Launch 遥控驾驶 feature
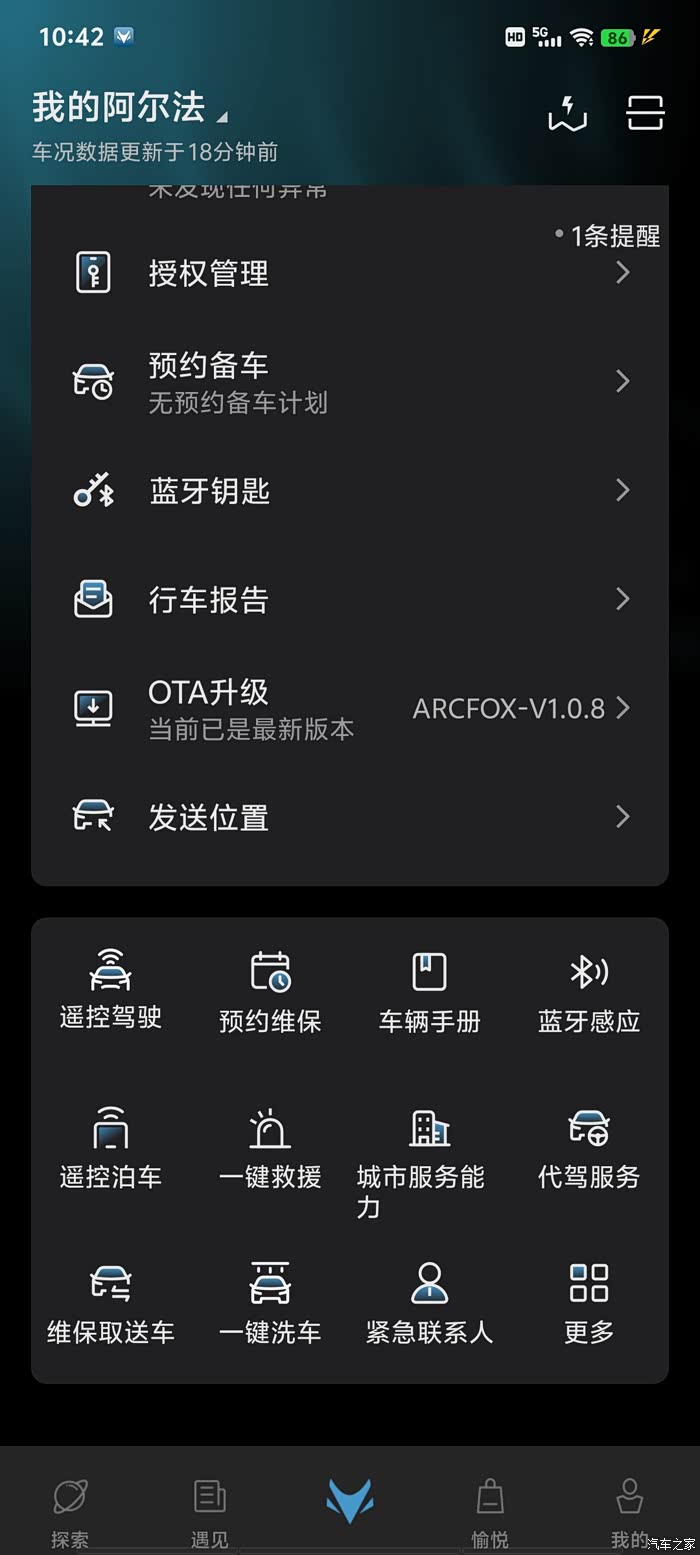Viewport: 700px width, 1555px height. (x=110, y=990)
